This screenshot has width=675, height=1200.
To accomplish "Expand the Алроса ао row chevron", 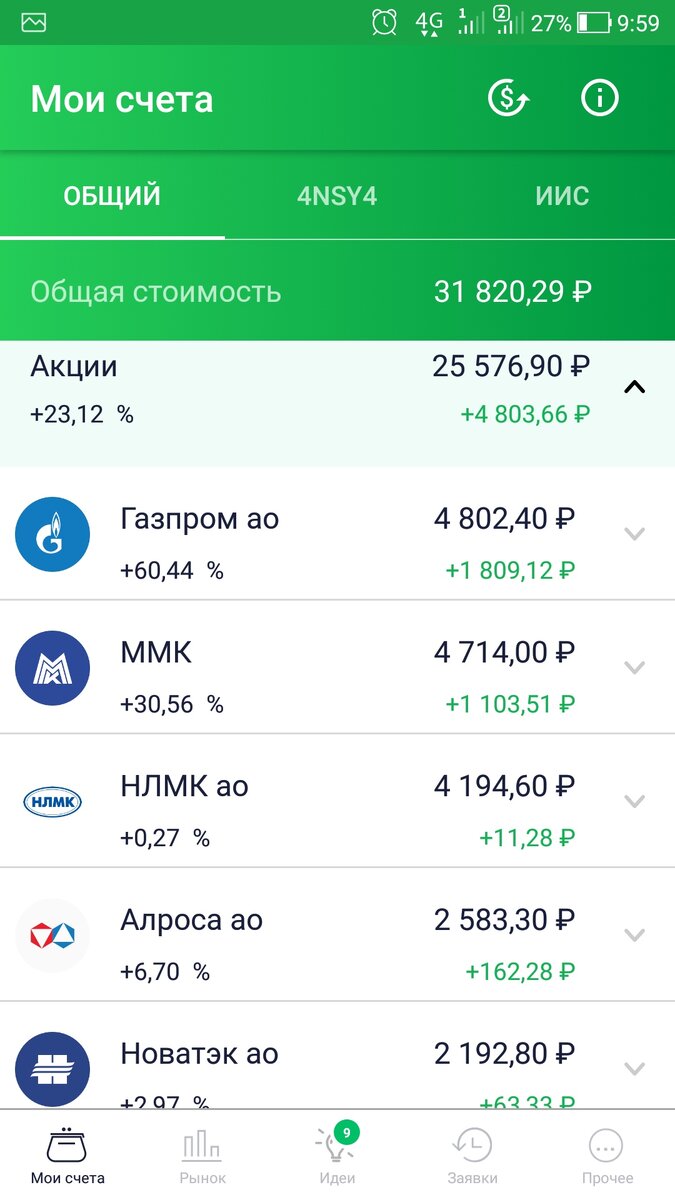I will pos(634,935).
